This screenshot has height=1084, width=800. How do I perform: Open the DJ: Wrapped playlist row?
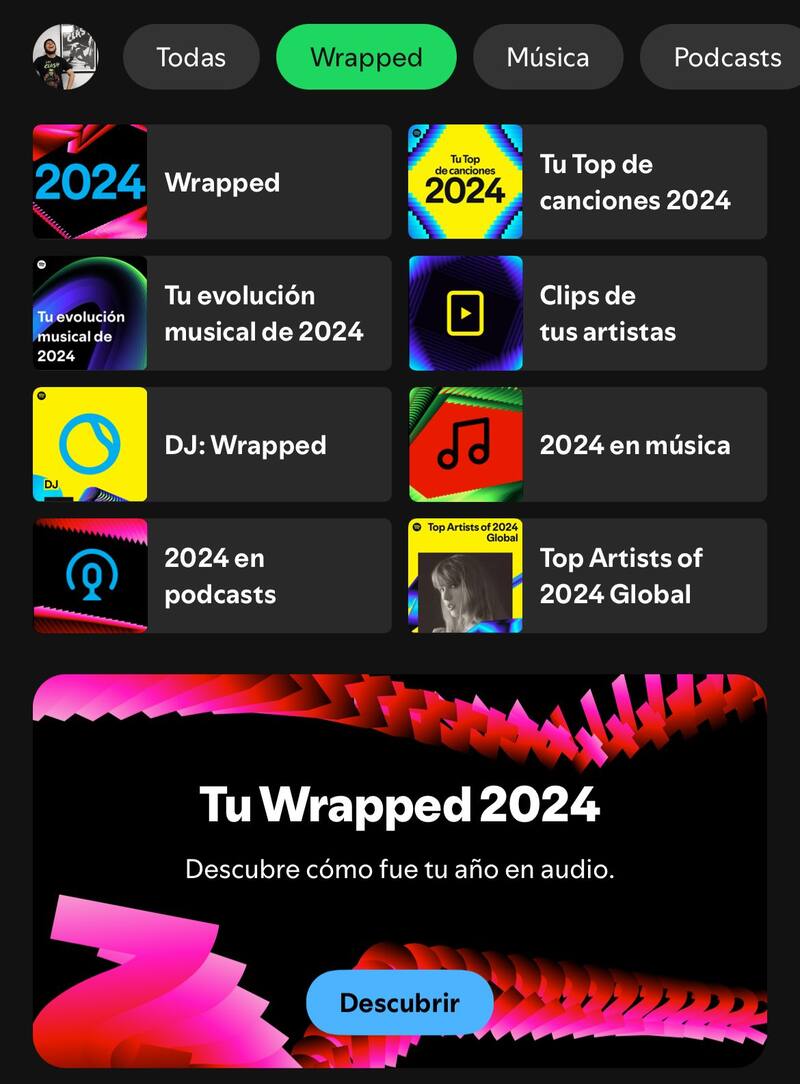coord(250,445)
